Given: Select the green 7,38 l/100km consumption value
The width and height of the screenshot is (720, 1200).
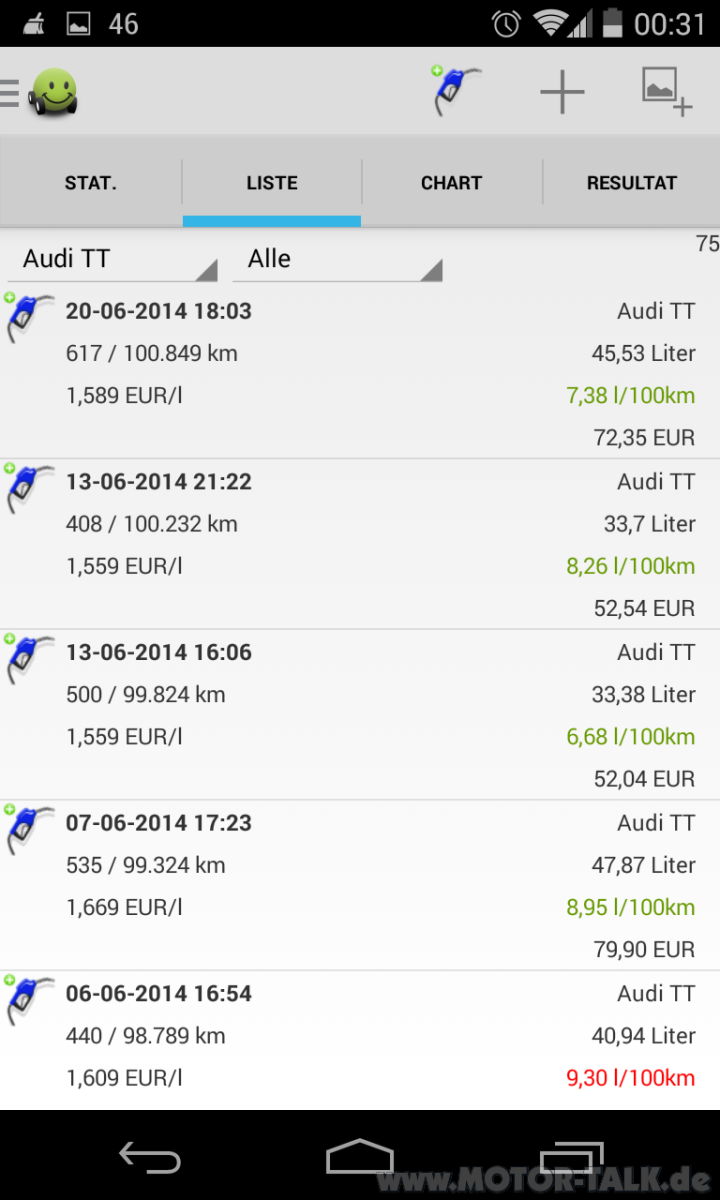Looking at the screenshot, I should tap(630, 395).
